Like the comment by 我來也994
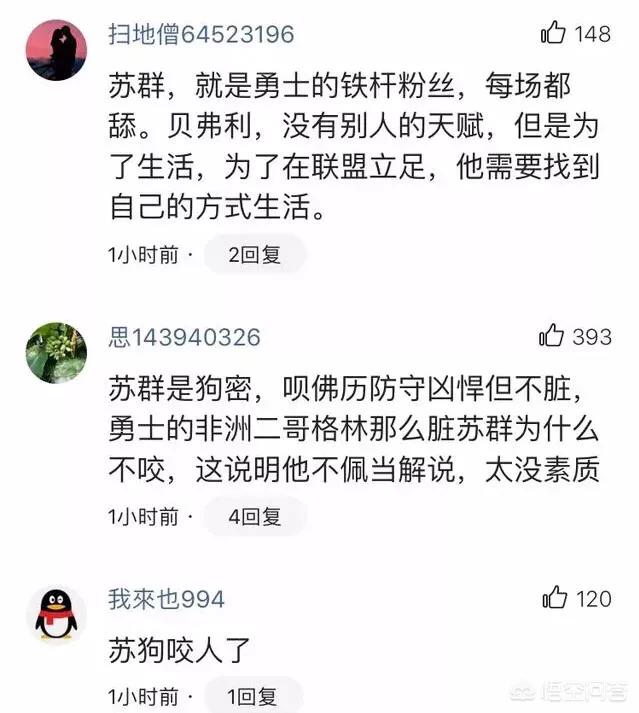Screen dimensions: 639x713 tap(554, 598)
